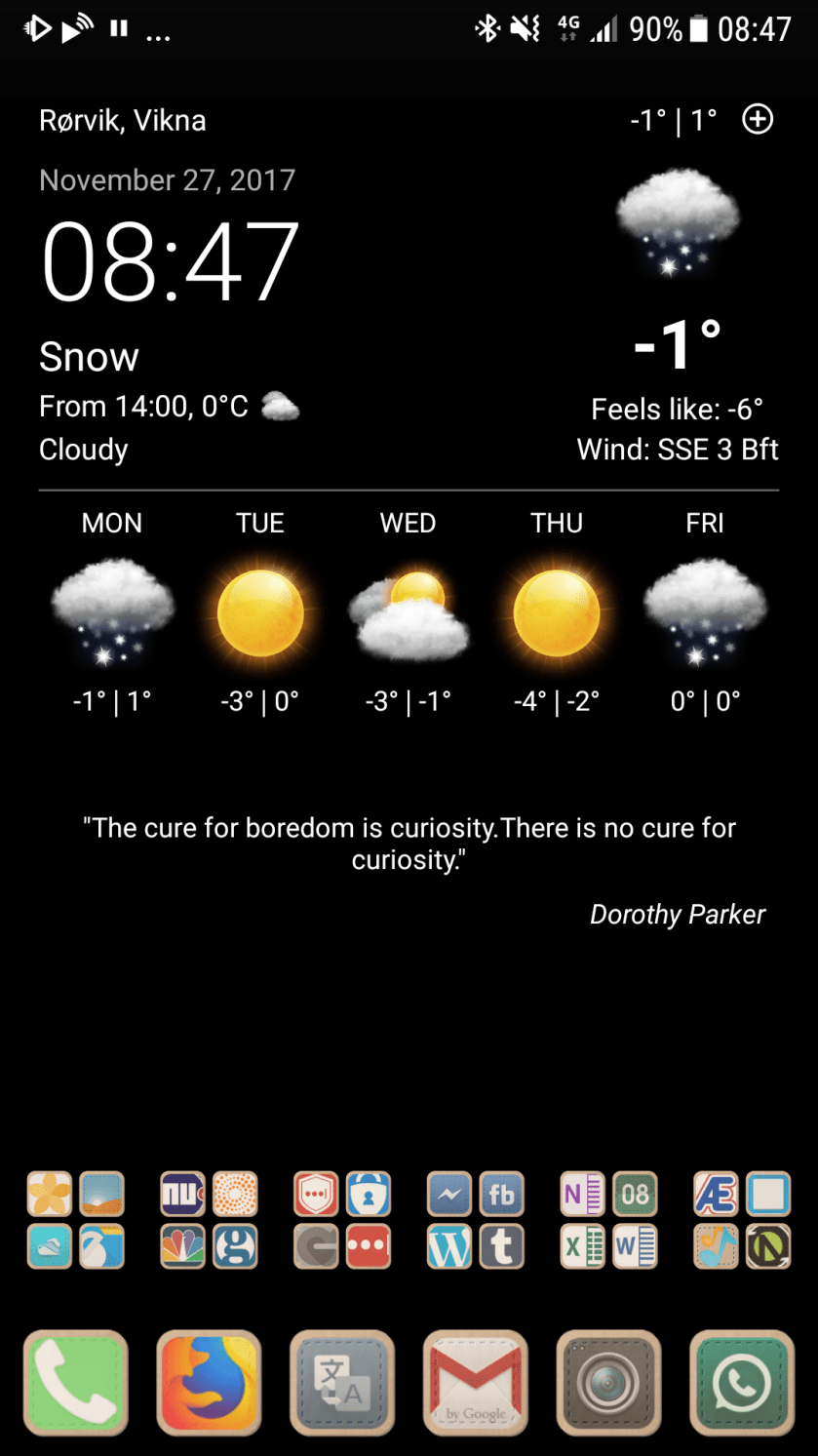
Task: Launch the Camera app
Action: pos(608,1383)
